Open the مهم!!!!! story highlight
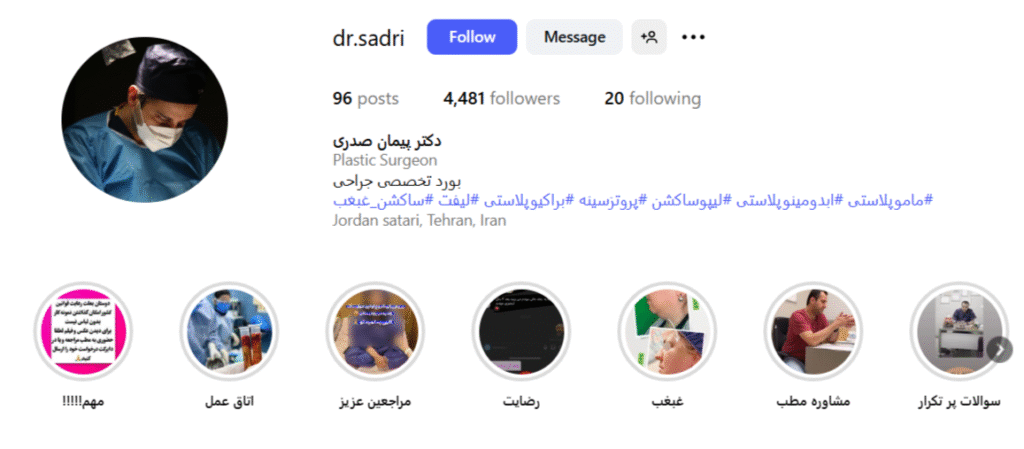 [x=82, y=331]
